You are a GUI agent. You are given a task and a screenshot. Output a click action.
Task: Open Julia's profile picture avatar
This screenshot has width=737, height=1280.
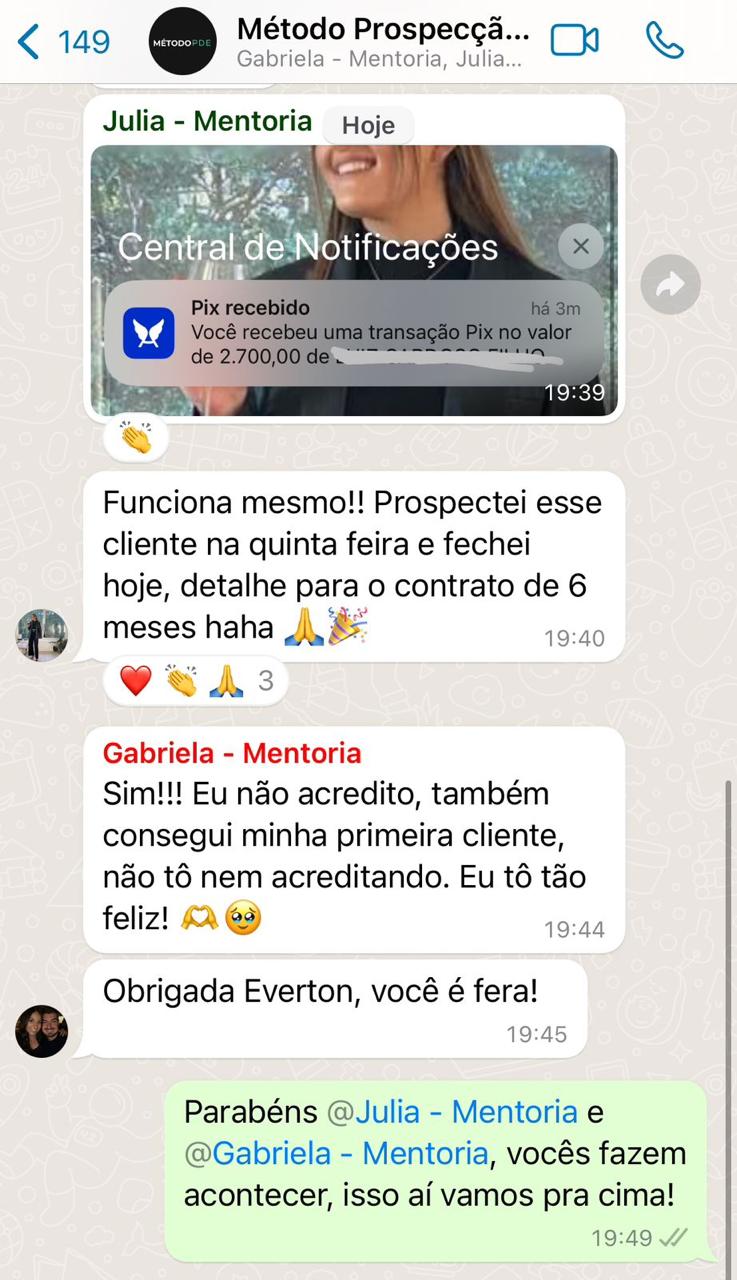[42, 635]
